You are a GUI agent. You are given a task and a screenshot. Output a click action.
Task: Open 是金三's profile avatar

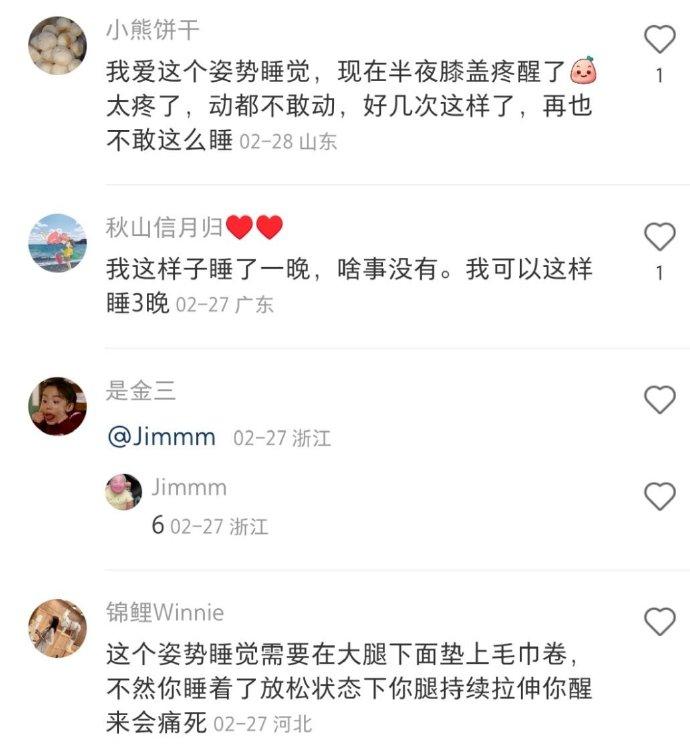(57, 405)
